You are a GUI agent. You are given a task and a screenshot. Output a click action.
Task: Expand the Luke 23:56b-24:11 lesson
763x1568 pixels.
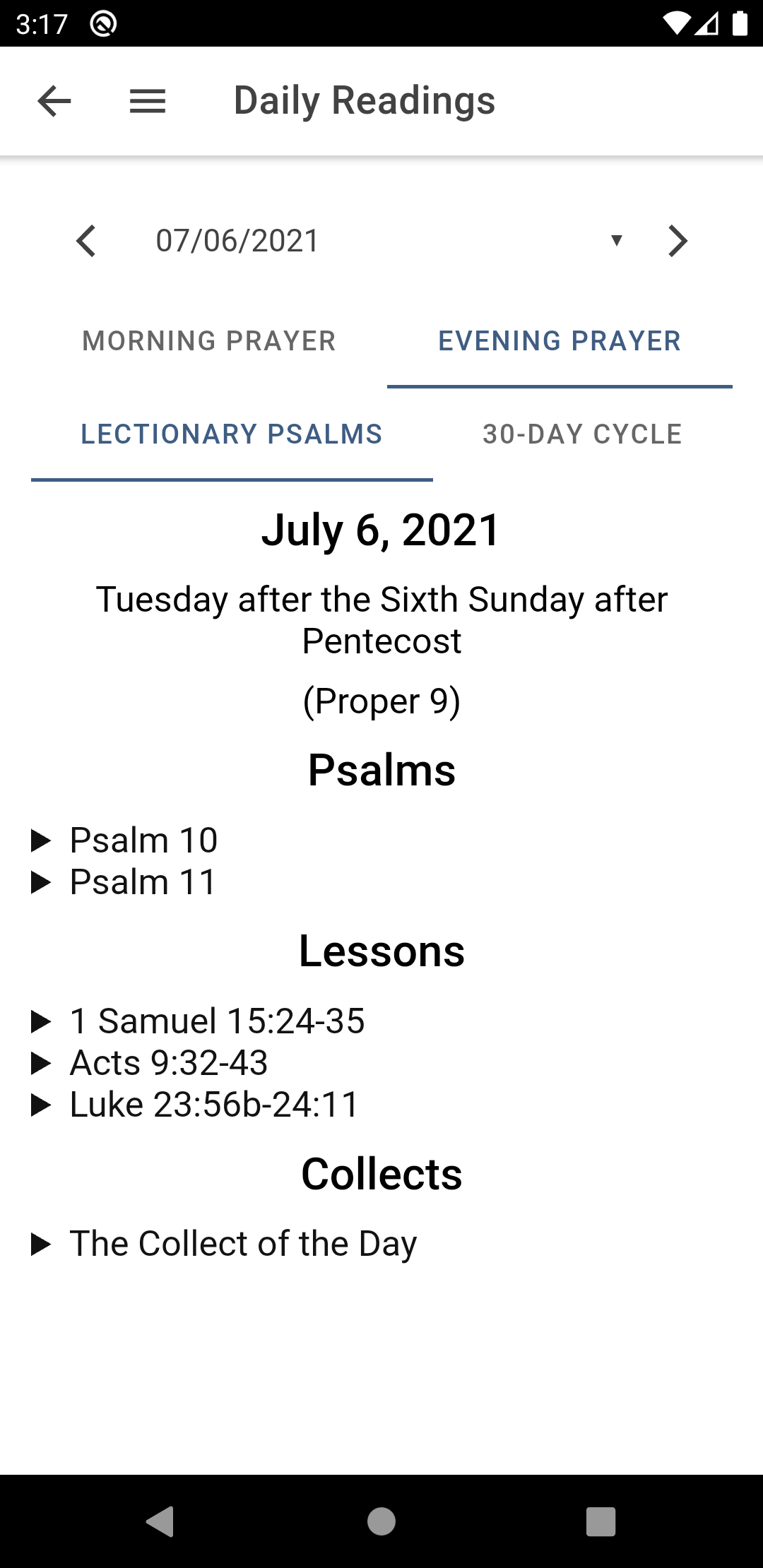pyautogui.click(x=196, y=1105)
